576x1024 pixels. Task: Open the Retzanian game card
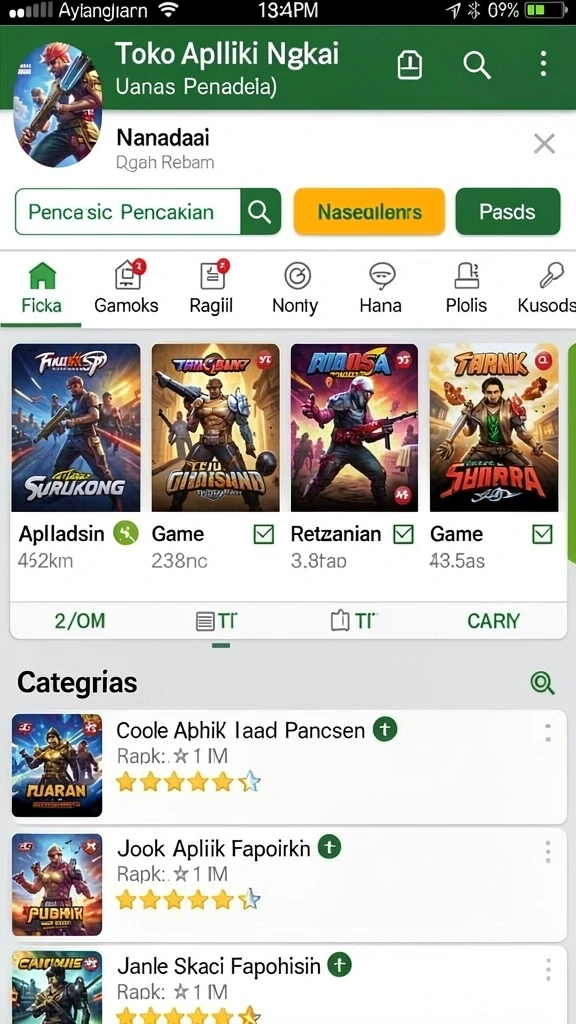pyautogui.click(x=354, y=457)
